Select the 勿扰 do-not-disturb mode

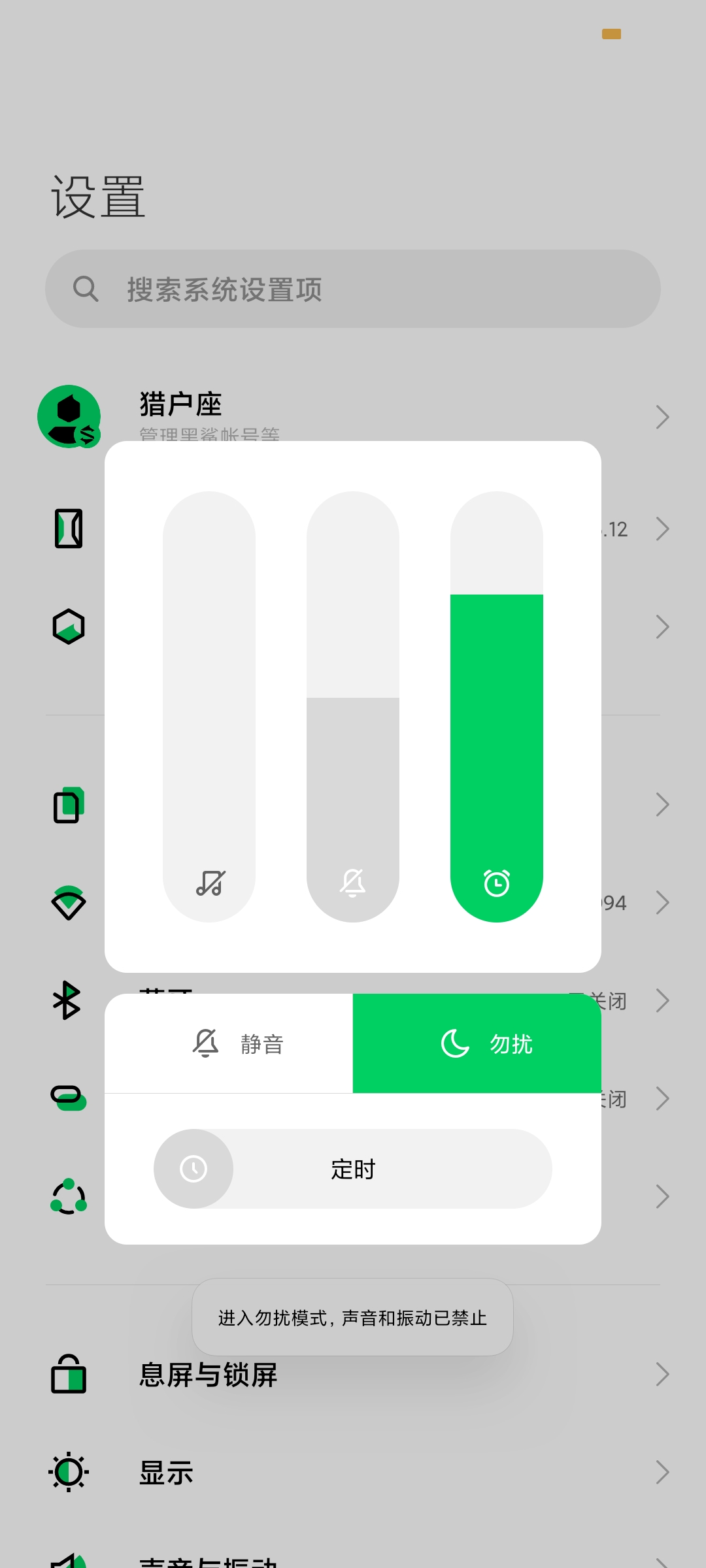click(477, 1043)
